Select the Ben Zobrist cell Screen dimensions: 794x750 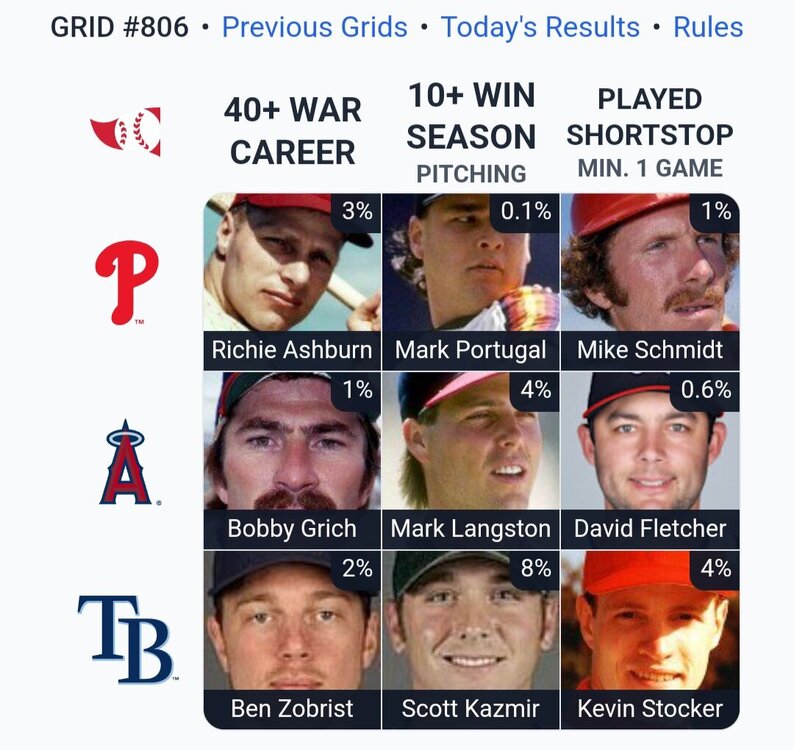(x=292, y=639)
